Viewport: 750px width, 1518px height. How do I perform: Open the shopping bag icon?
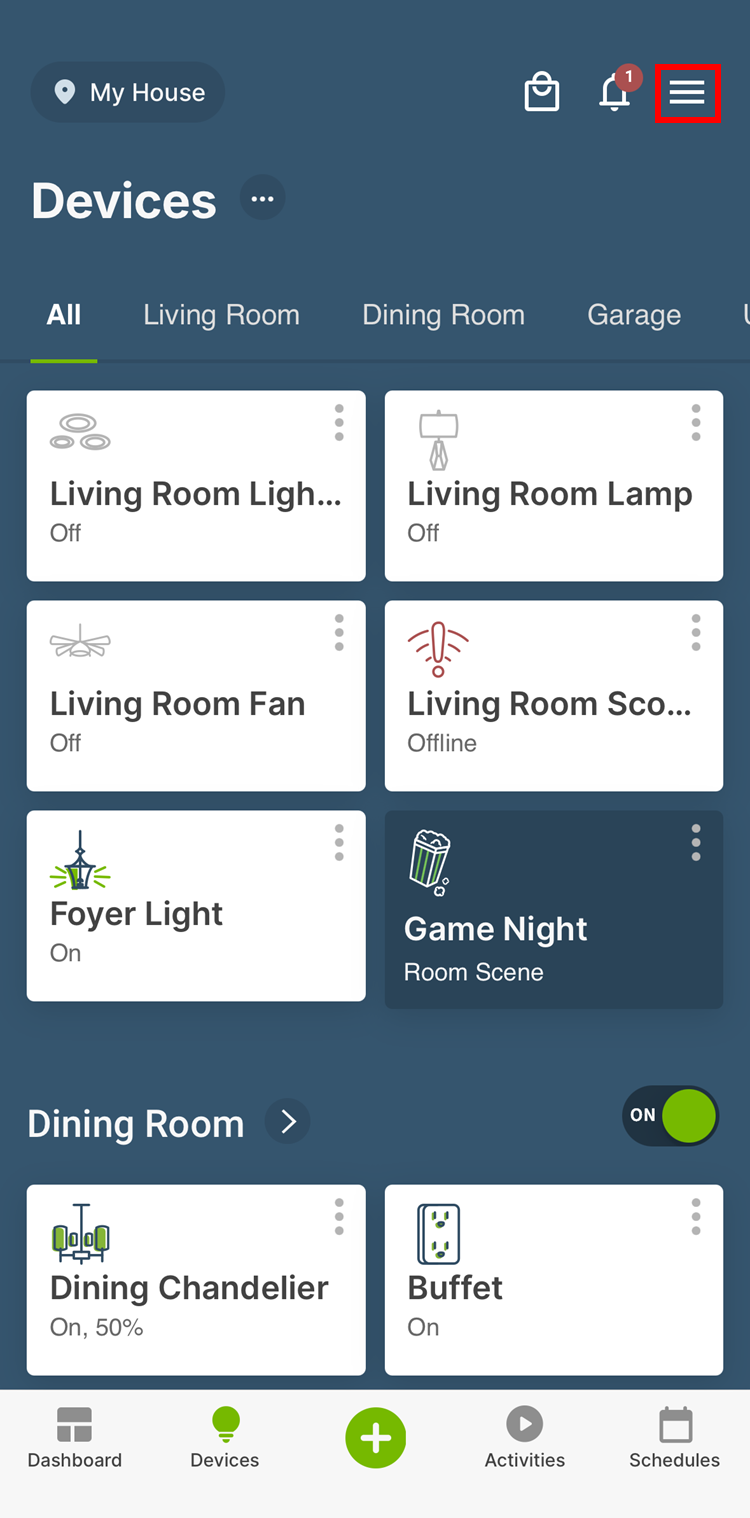pyautogui.click(x=541, y=92)
